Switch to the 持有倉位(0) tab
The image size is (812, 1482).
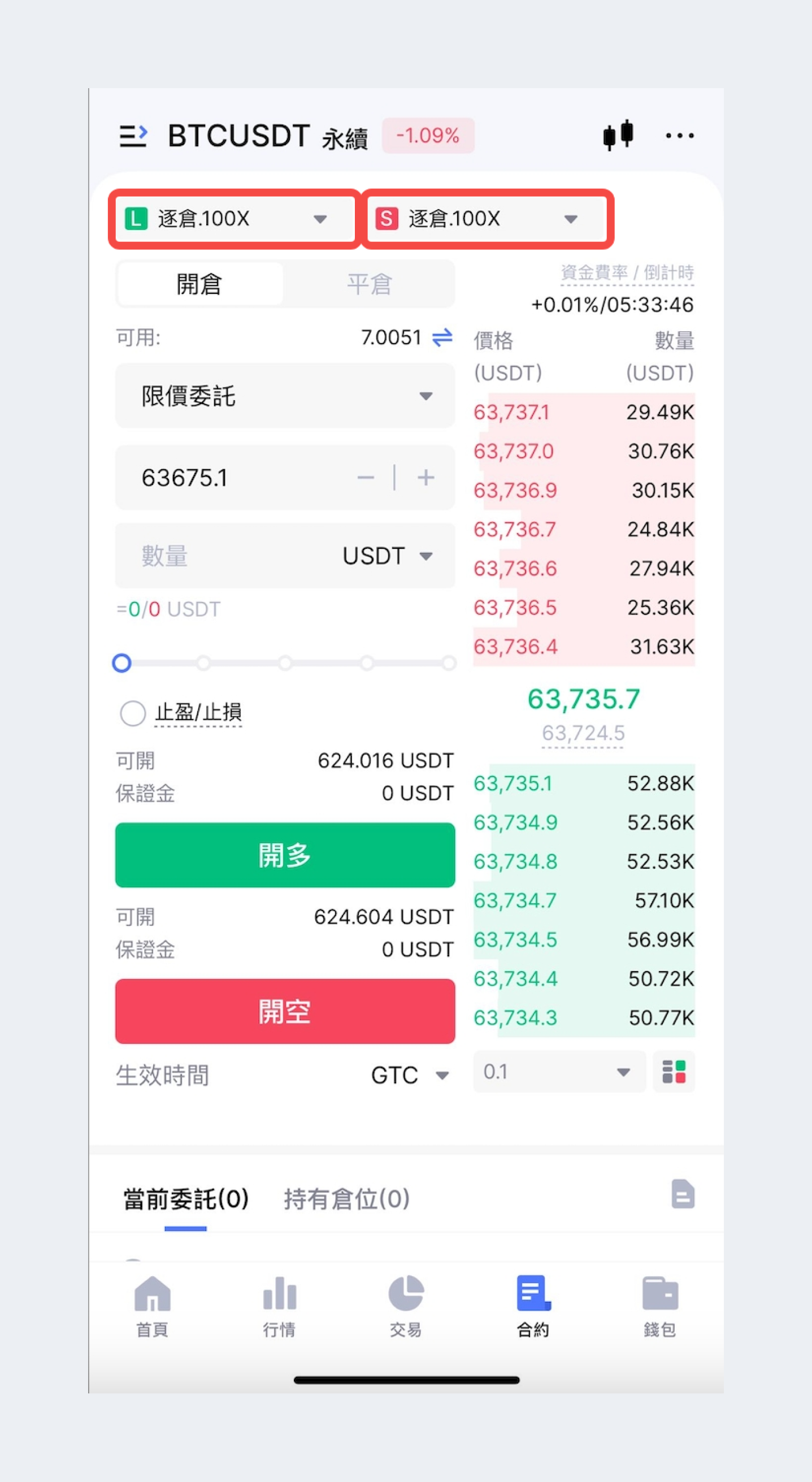347,1199
